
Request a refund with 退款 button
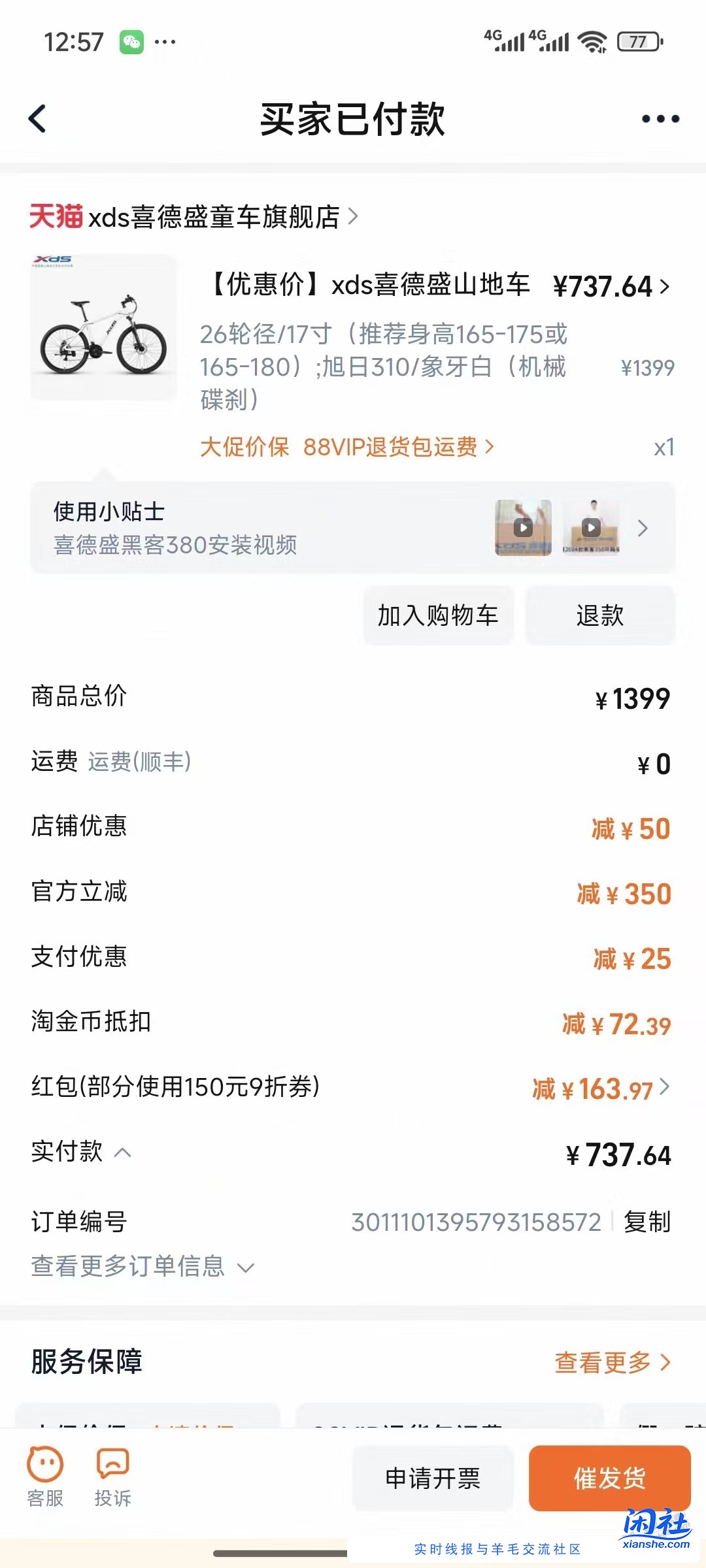tap(600, 614)
